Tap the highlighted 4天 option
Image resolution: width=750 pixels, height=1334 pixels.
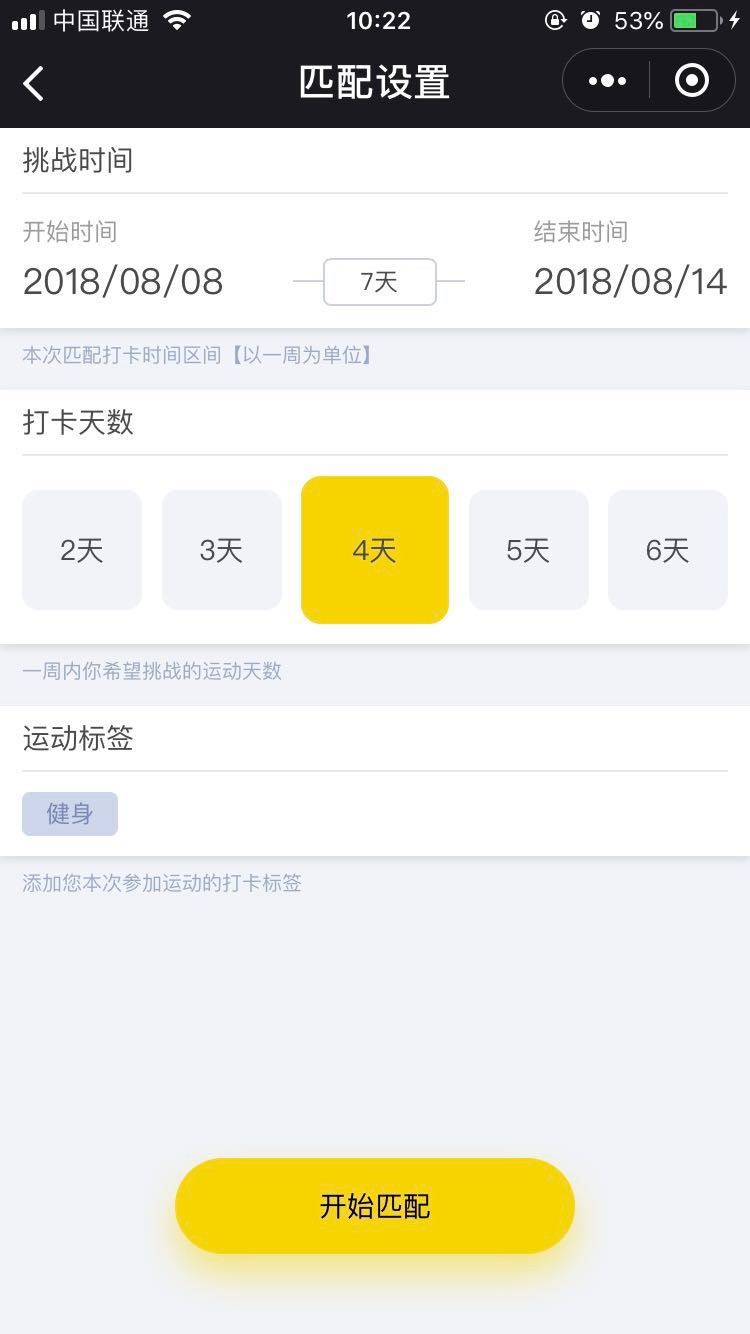[375, 550]
